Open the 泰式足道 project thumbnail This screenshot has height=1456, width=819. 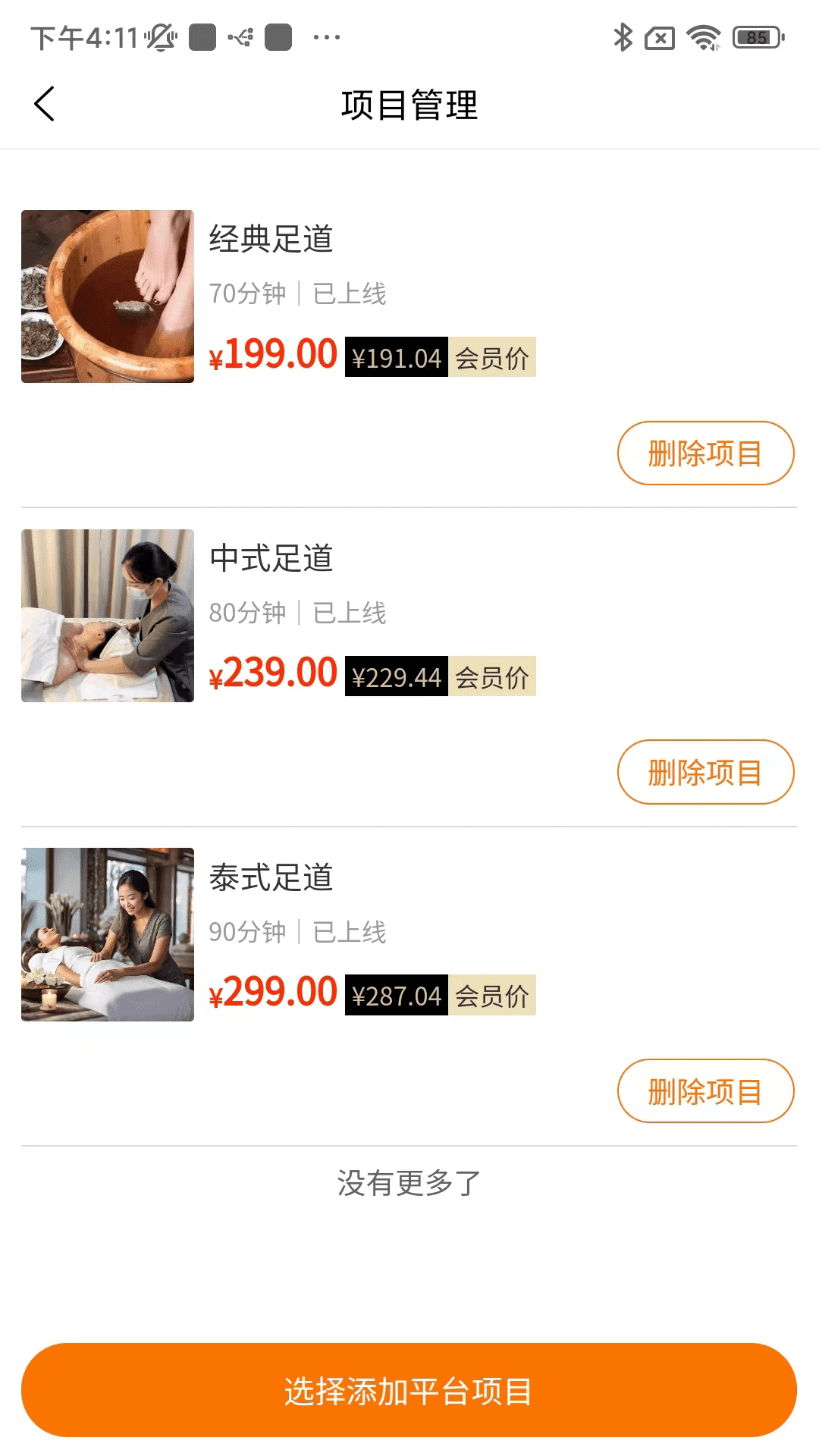coord(108,934)
